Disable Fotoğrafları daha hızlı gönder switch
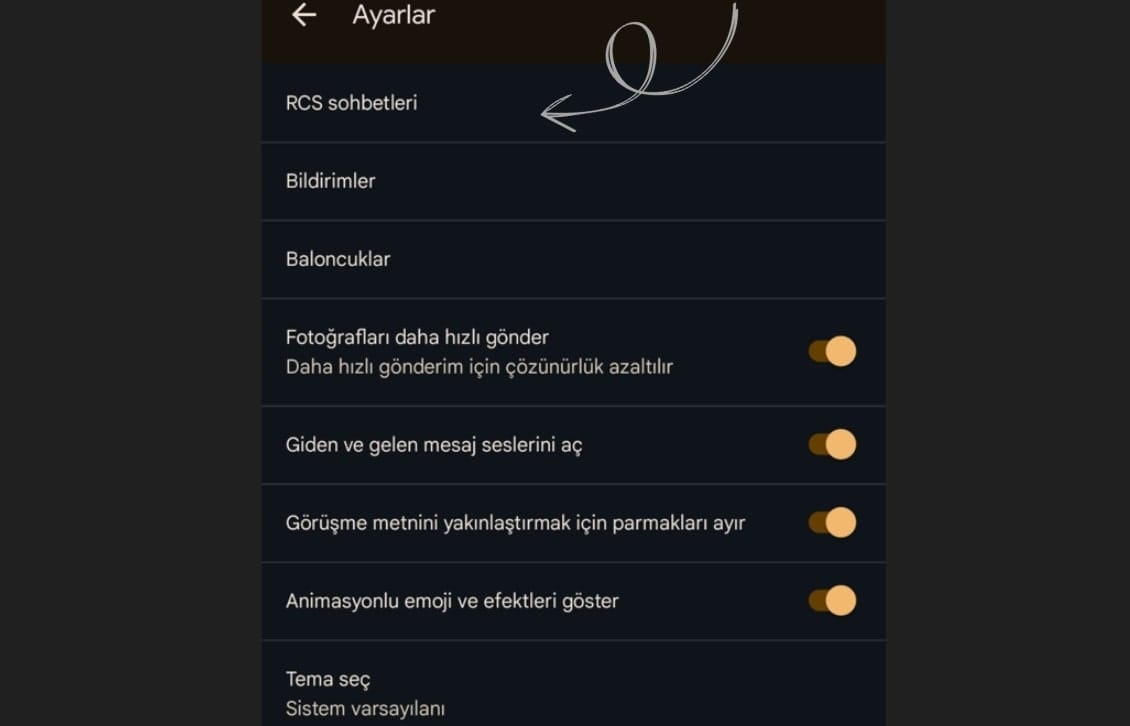The width and height of the screenshot is (1130, 726). tap(832, 351)
